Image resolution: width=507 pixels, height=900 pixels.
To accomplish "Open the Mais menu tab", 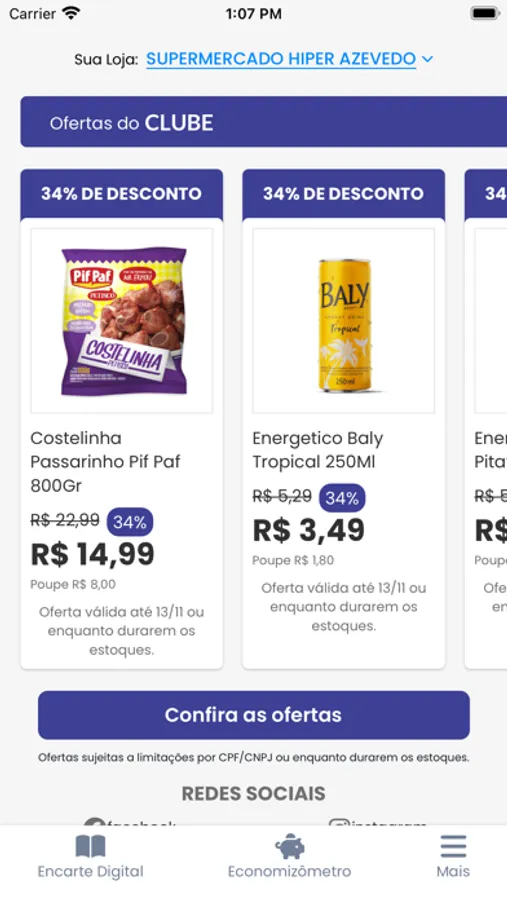I will [x=453, y=858].
